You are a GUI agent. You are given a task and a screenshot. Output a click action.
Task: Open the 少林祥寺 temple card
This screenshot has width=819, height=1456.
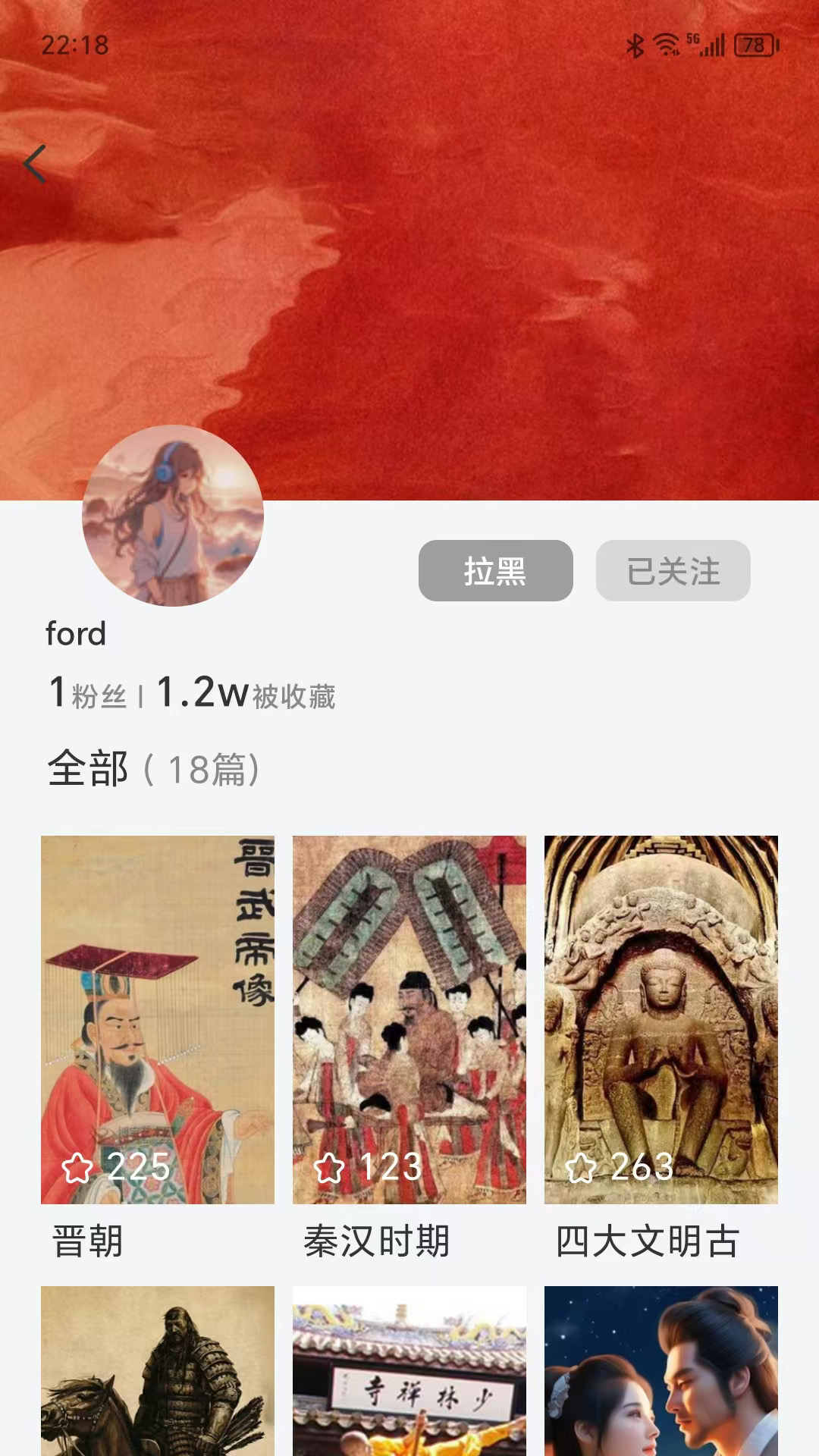[409, 1371]
